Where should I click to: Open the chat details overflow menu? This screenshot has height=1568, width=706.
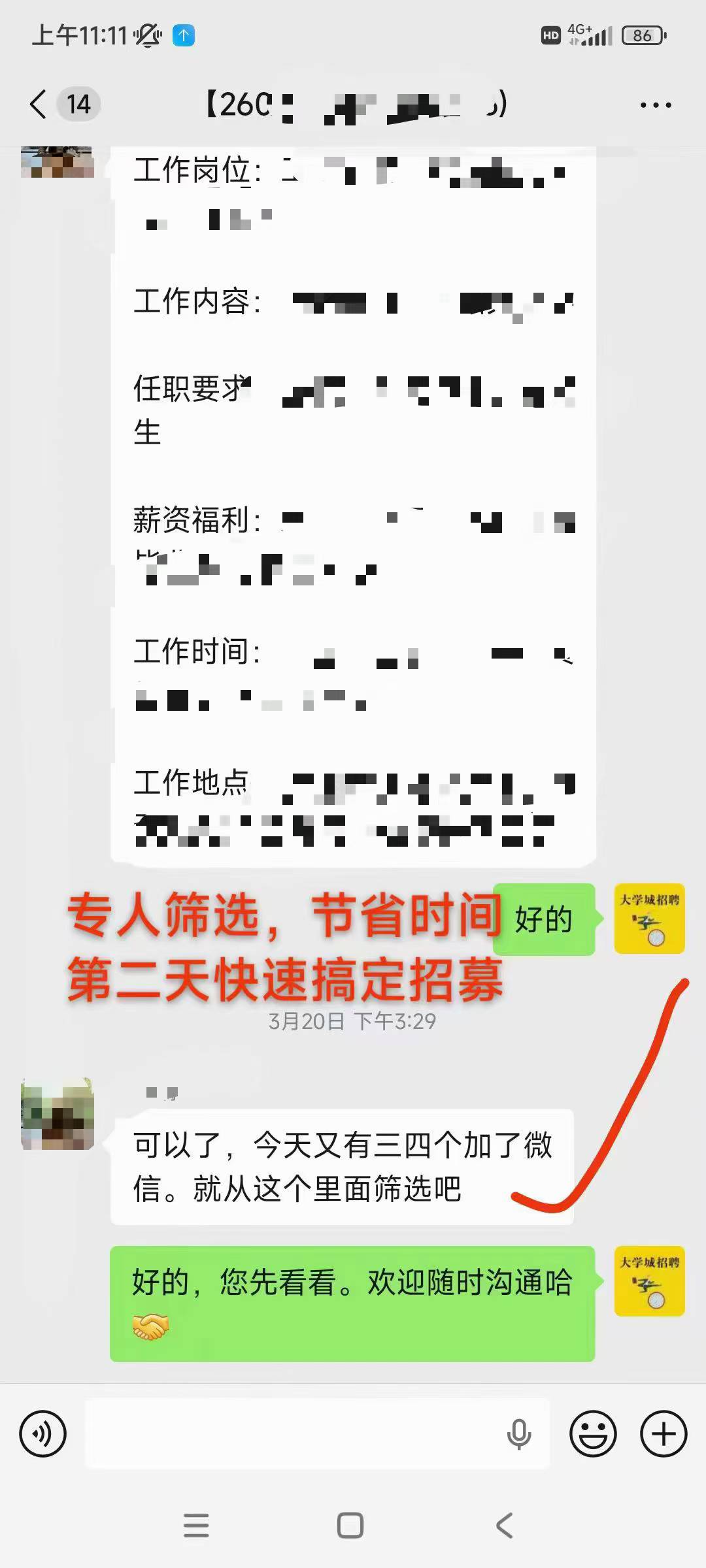(655, 105)
